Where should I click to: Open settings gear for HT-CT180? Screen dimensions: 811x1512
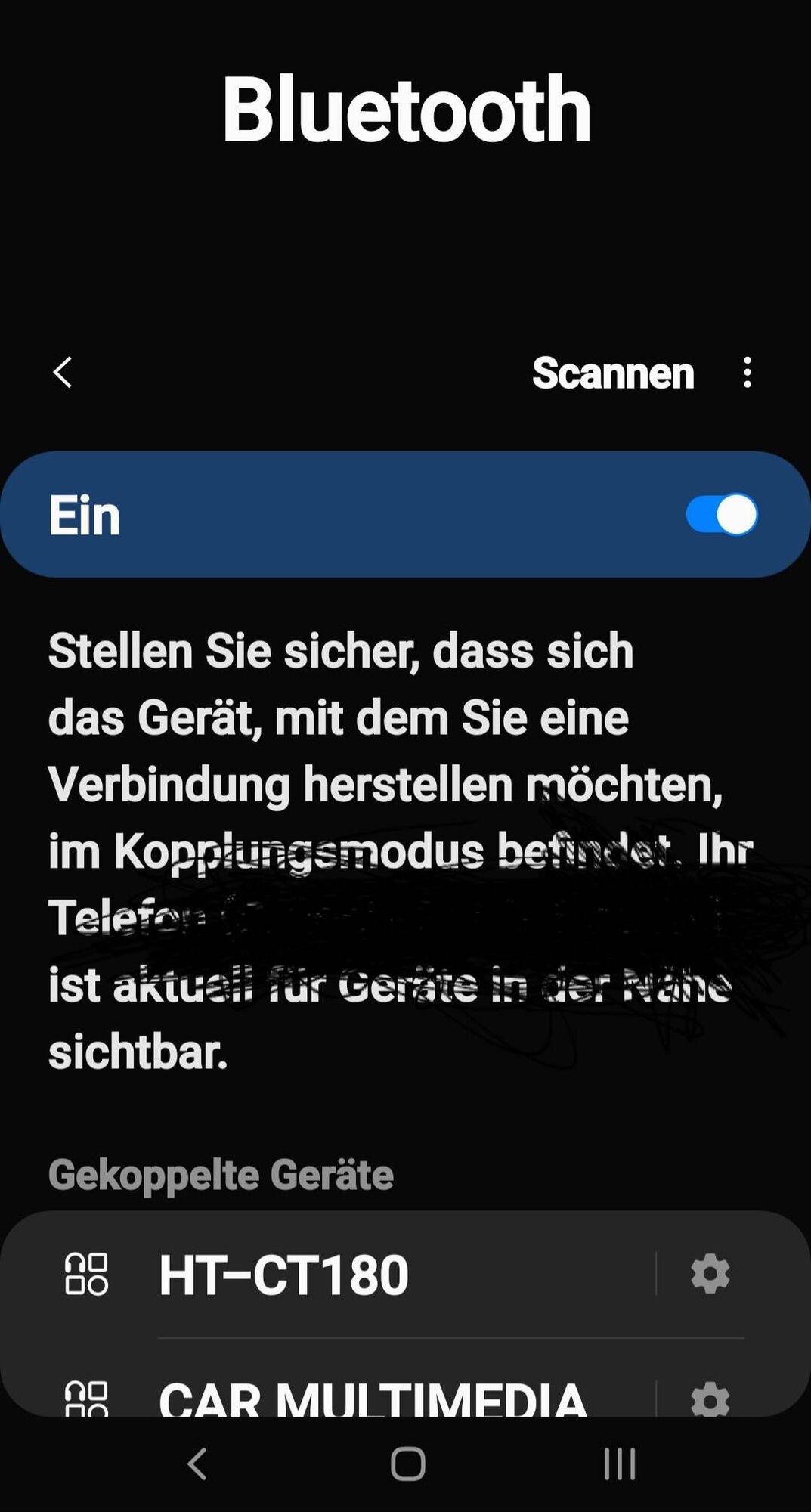point(710,1274)
